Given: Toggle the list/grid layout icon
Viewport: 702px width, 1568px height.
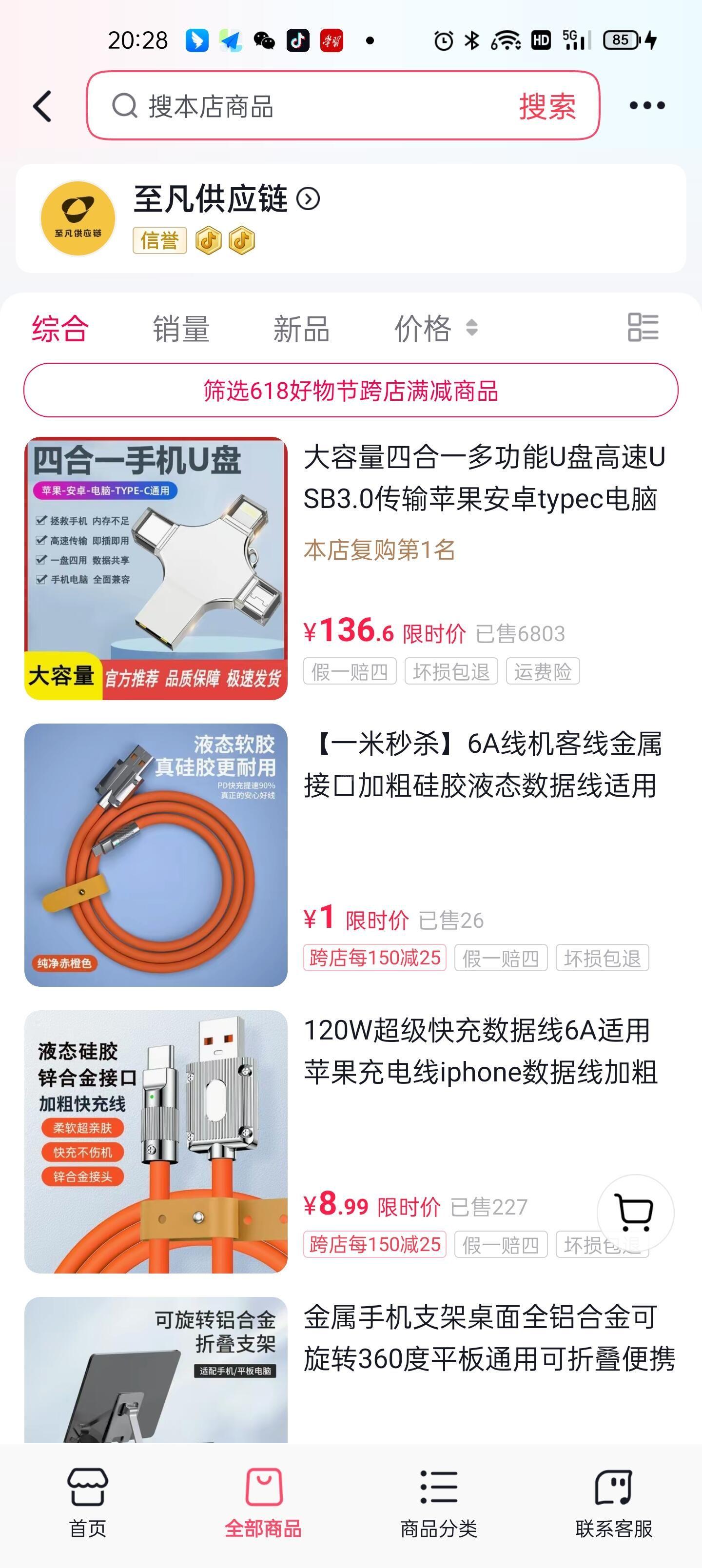Looking at the screenshot, I should [643, 328].
